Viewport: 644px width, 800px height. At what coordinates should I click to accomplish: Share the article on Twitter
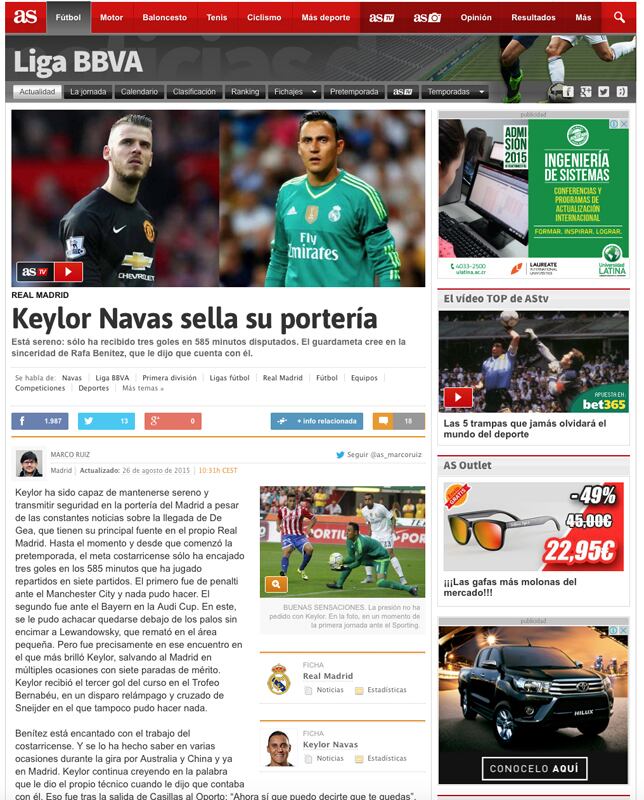(x=106, y=421)
